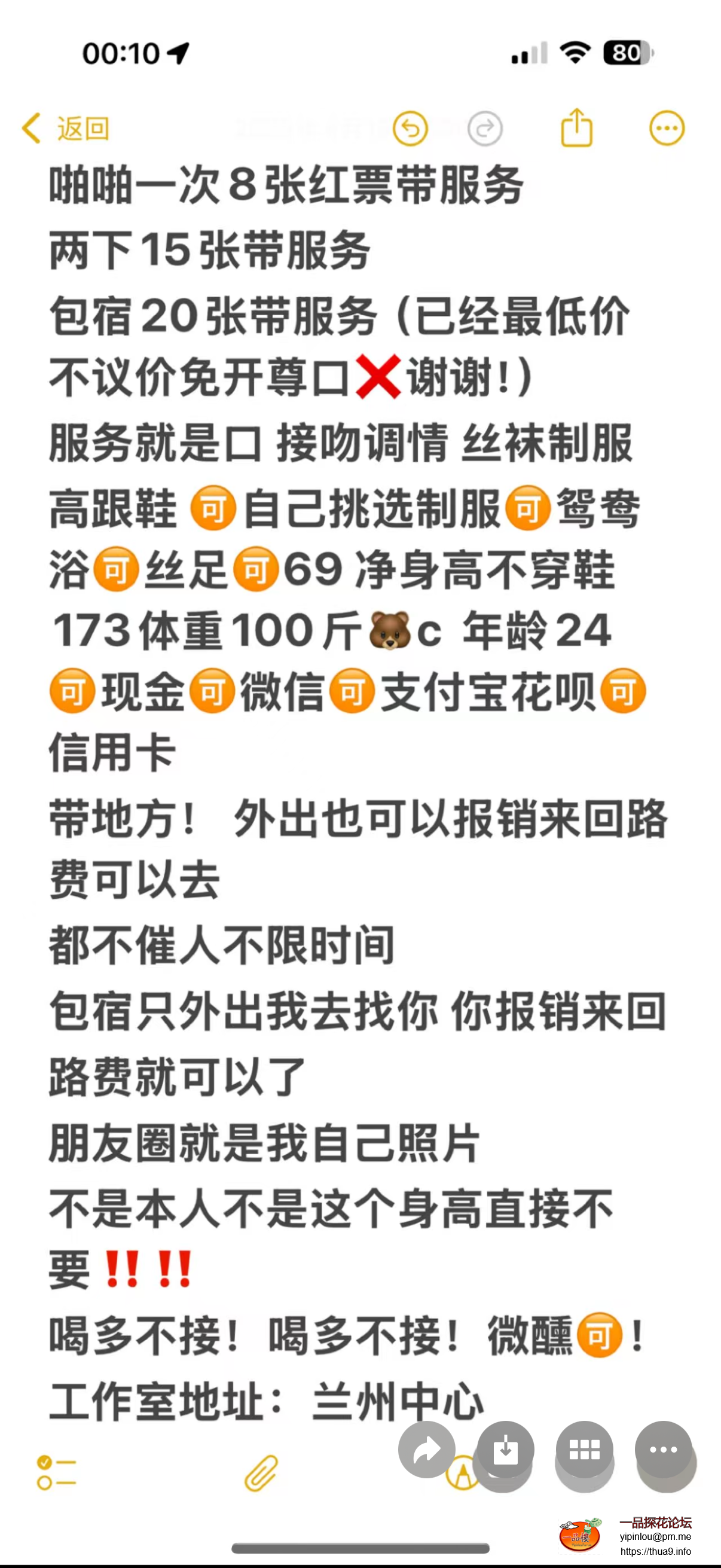Undo the last edit
721x1568 pixels.
410,129
